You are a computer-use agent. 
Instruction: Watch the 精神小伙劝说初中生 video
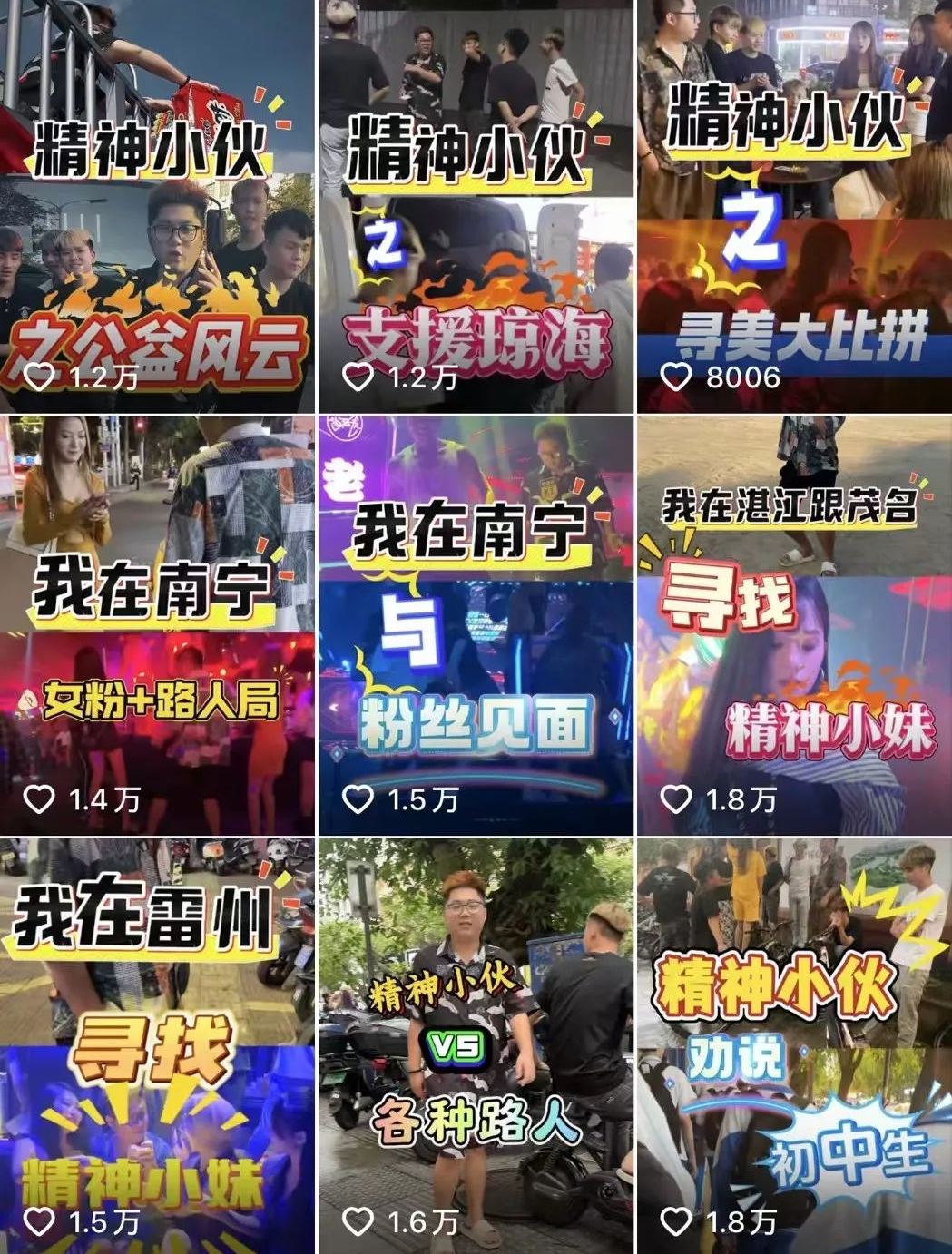coord(794,1046)
